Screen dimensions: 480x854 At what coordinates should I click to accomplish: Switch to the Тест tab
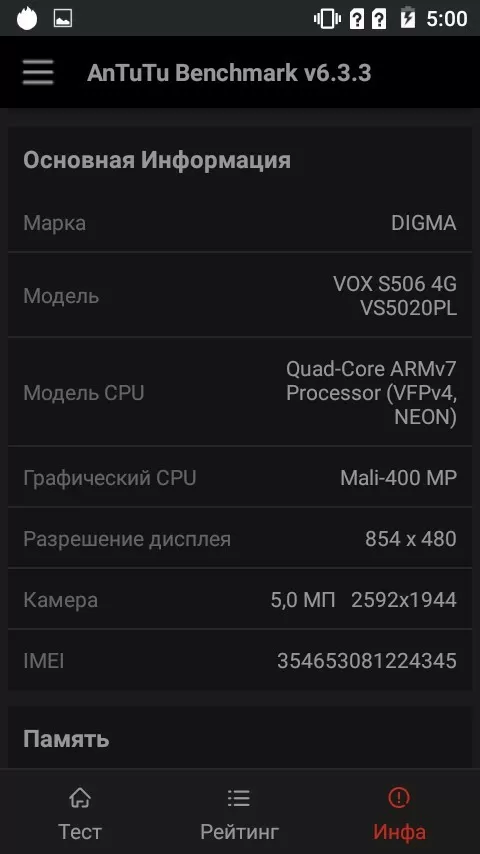pos(80,812)
